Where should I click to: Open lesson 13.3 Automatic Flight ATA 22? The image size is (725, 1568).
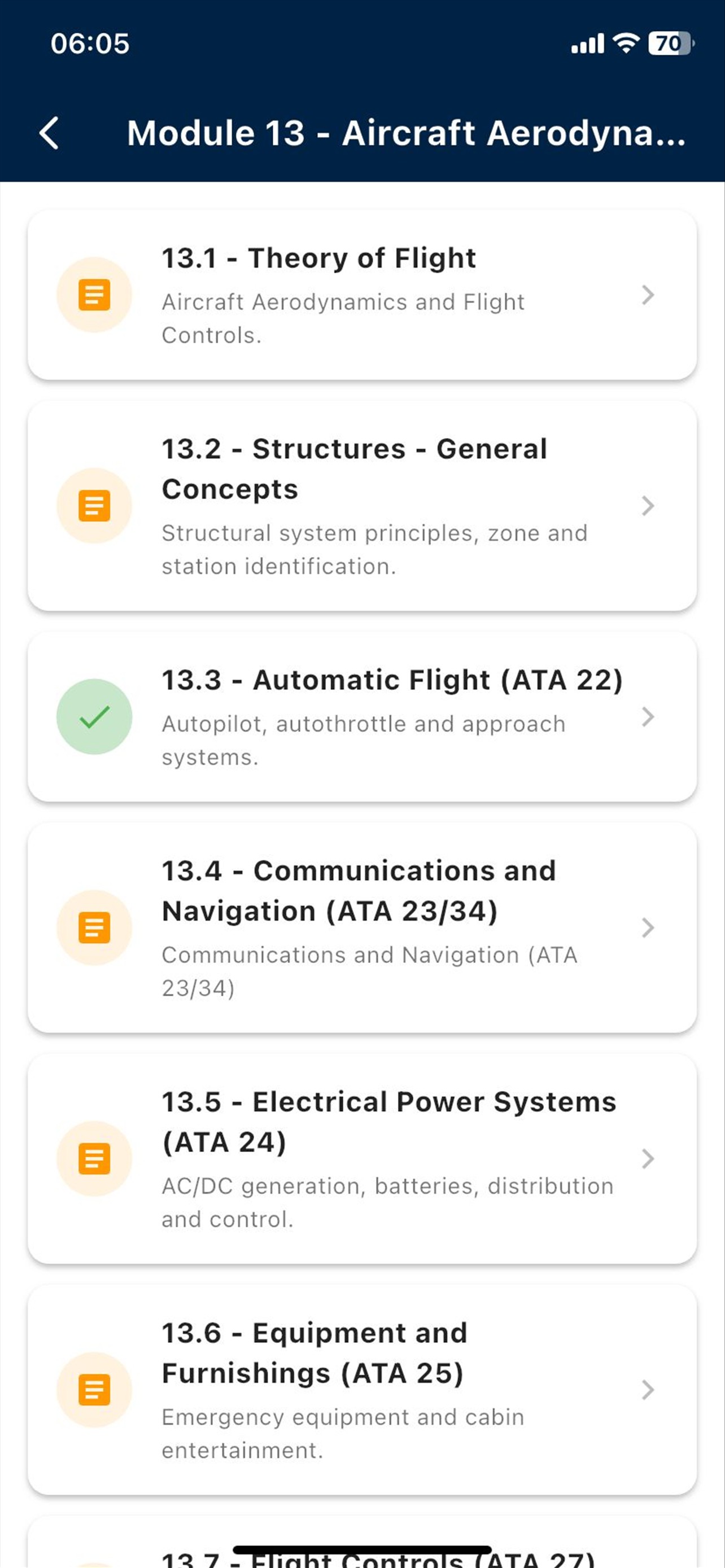point(362,717)
